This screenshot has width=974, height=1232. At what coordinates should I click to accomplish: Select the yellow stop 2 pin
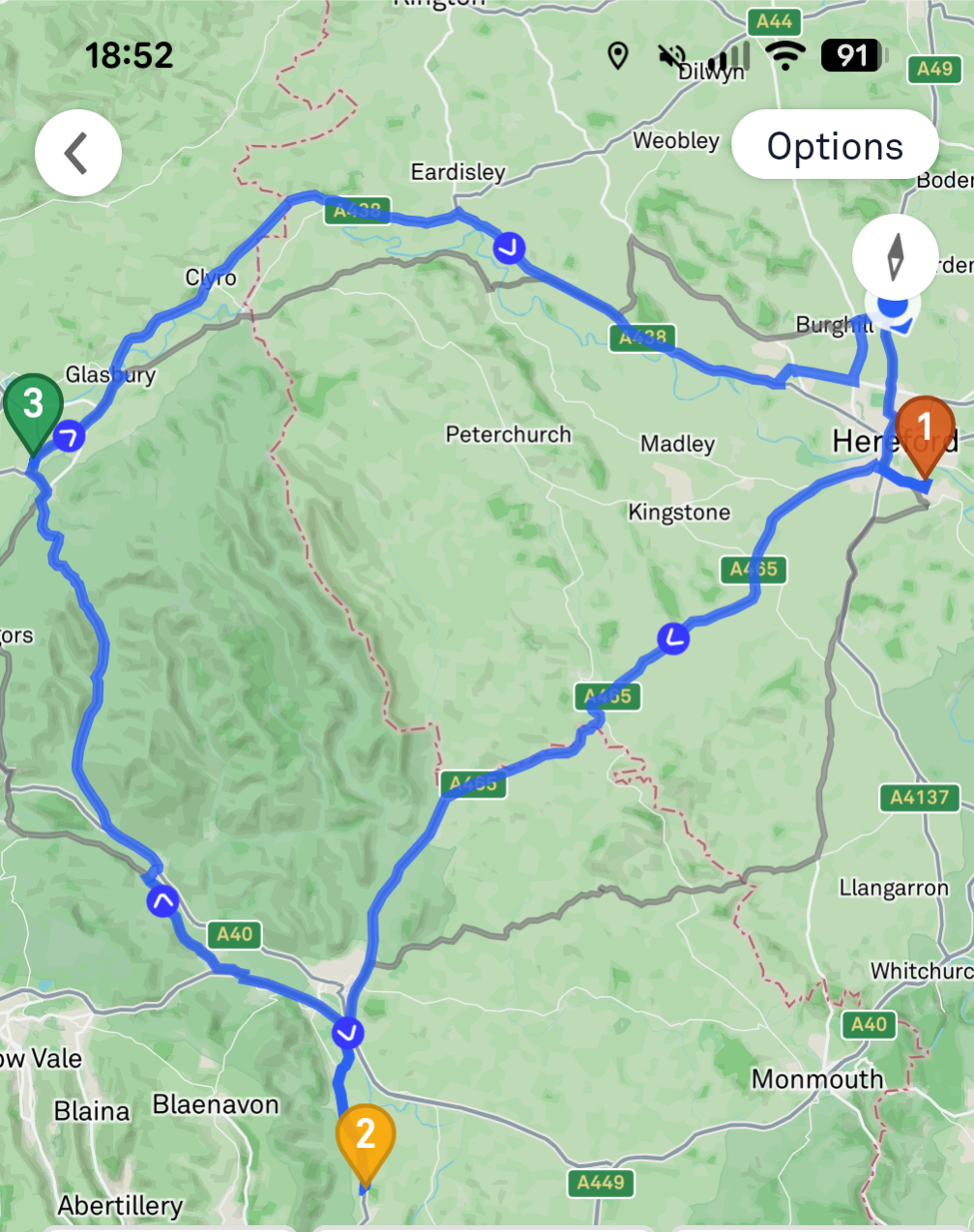365,1137
